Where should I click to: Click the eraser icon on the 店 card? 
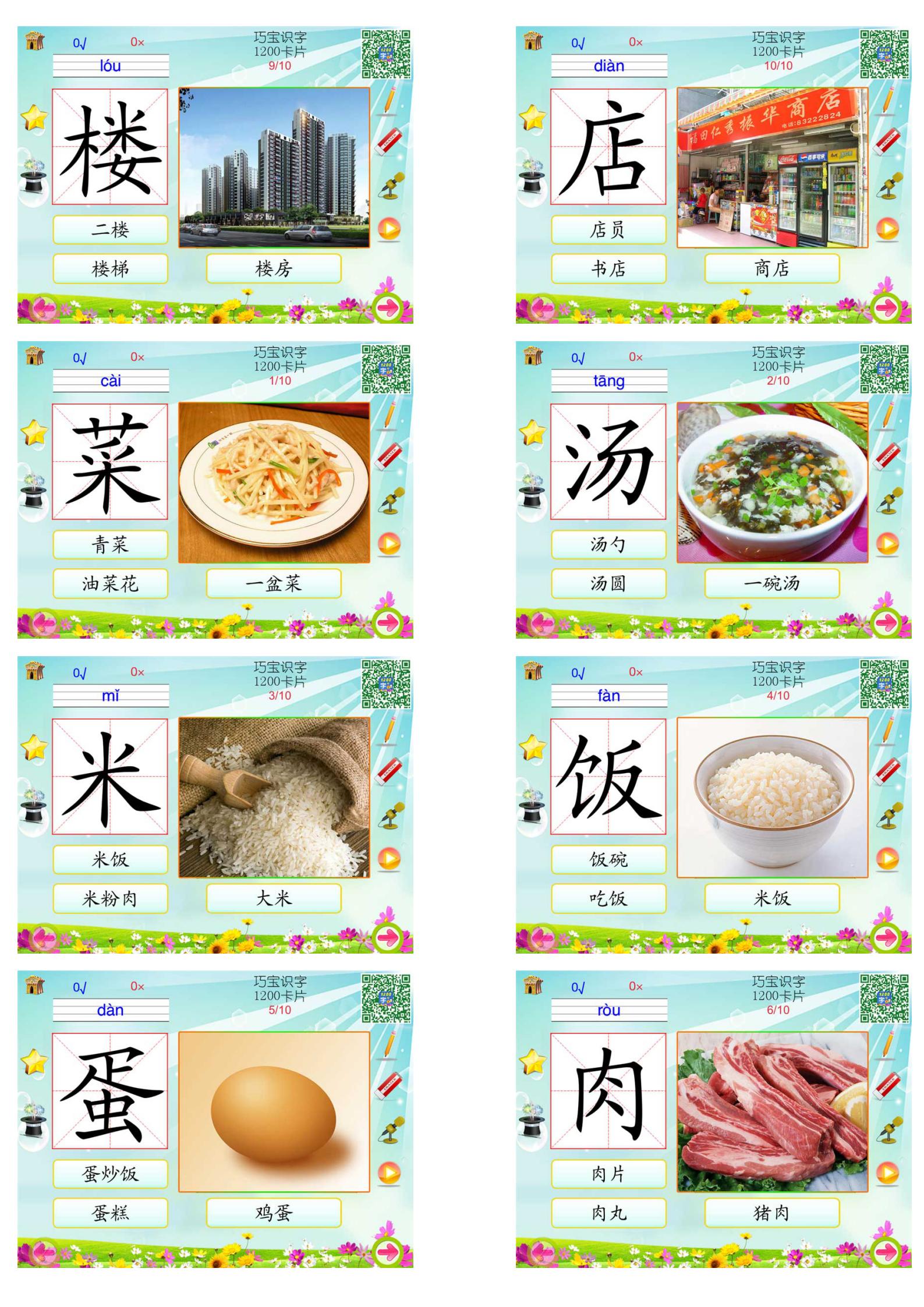[887, 140]
